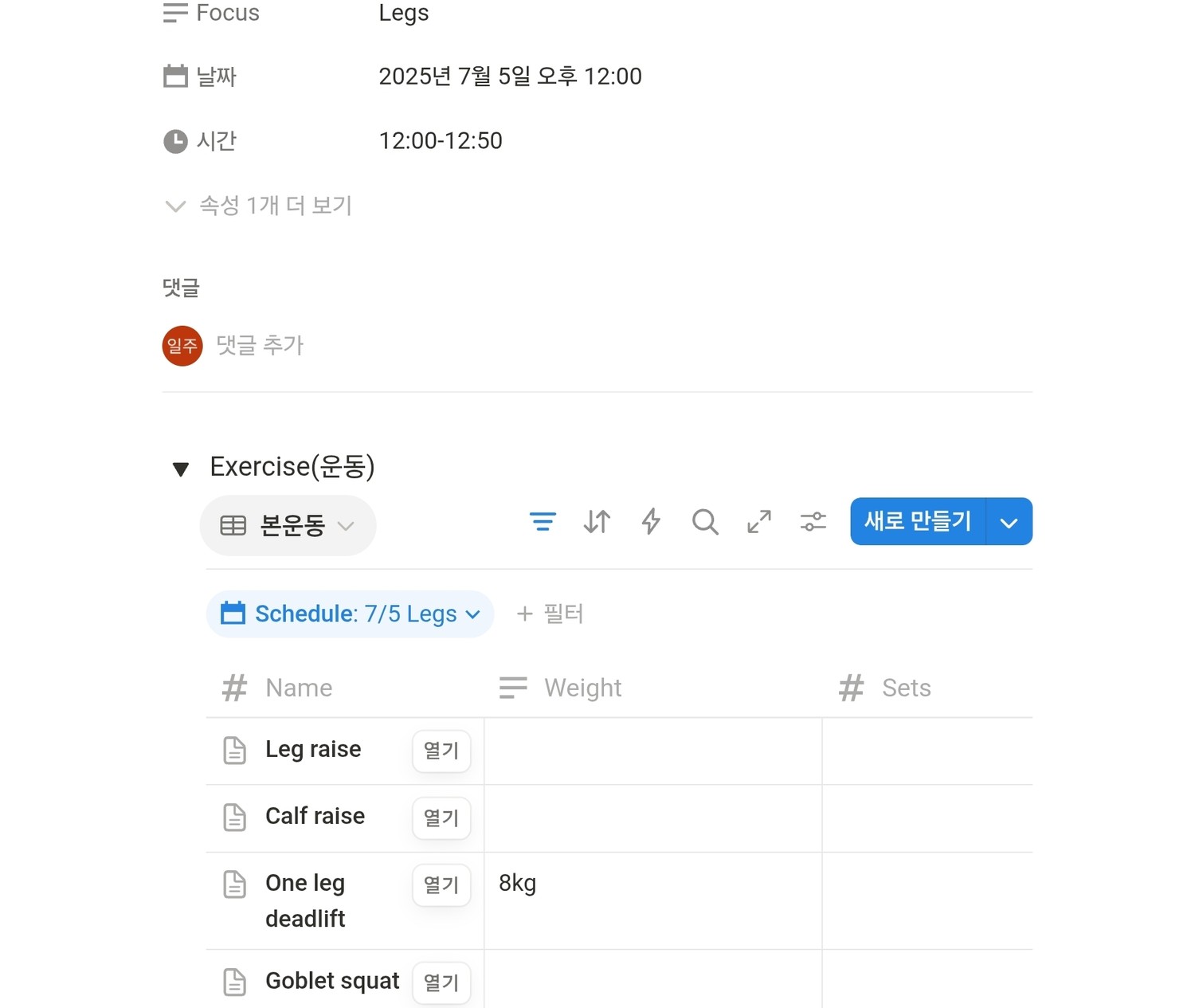Search the exercise database
This screenshot has height=1008, width=1195.
coord(705,522)
